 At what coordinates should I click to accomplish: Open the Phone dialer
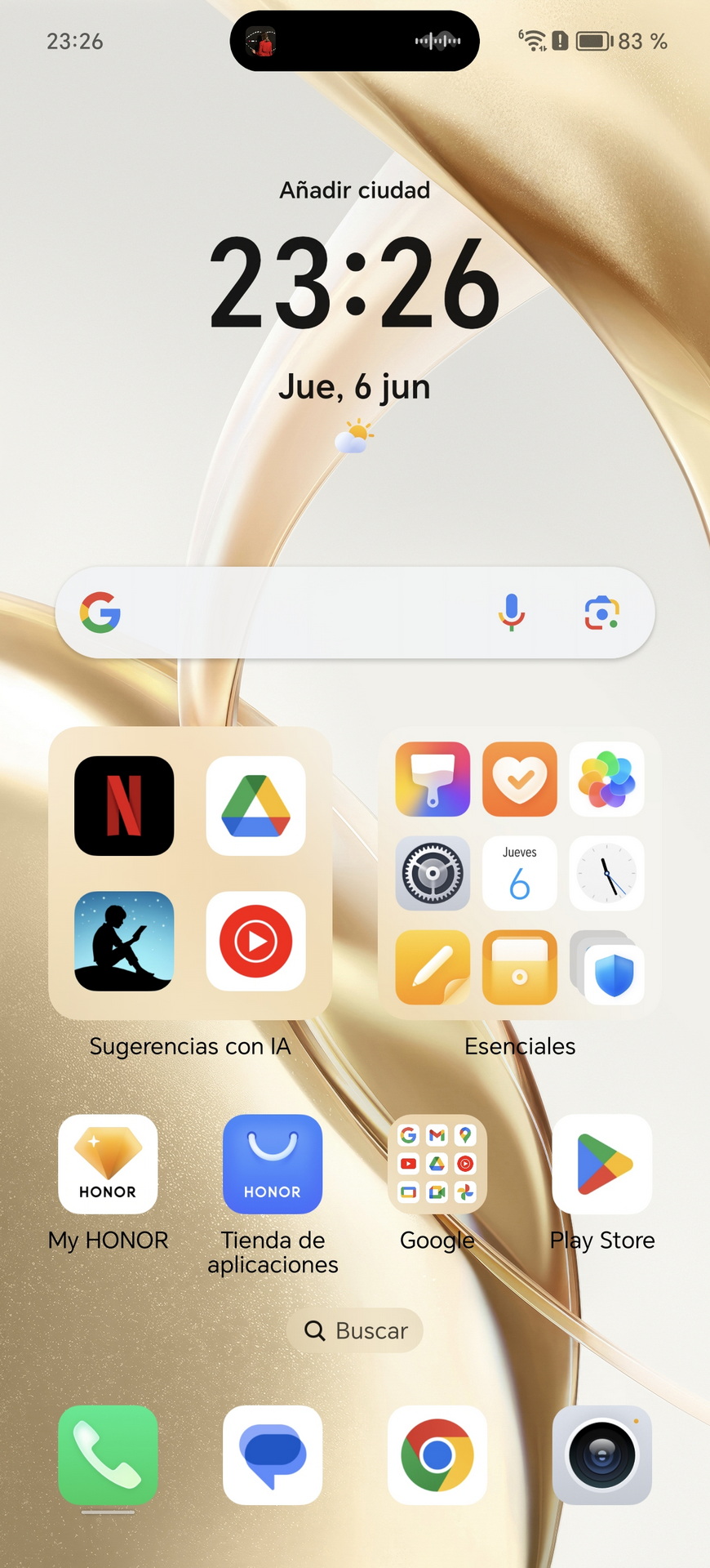pyautogui.click(x=108, y=1454)
